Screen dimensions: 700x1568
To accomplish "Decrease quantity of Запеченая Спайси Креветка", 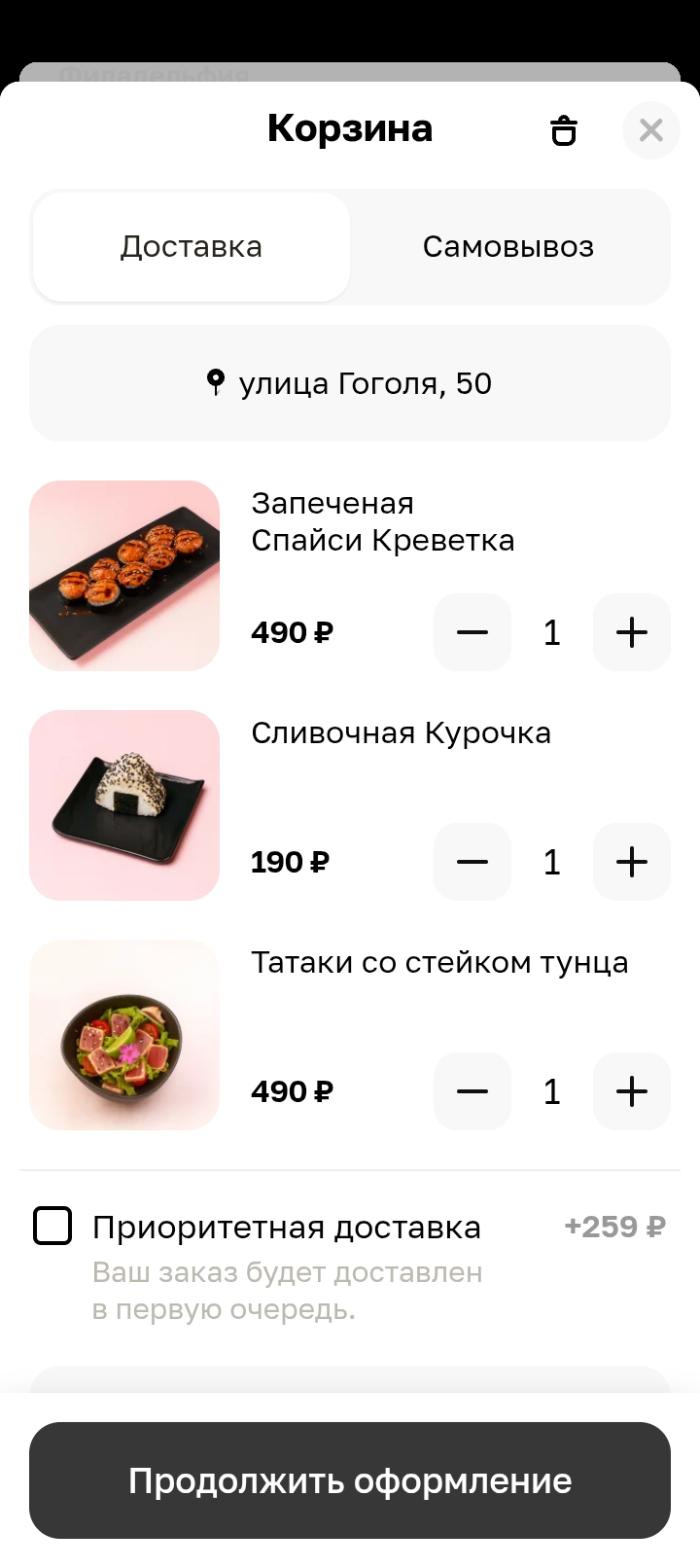I will tap(472, 632).
